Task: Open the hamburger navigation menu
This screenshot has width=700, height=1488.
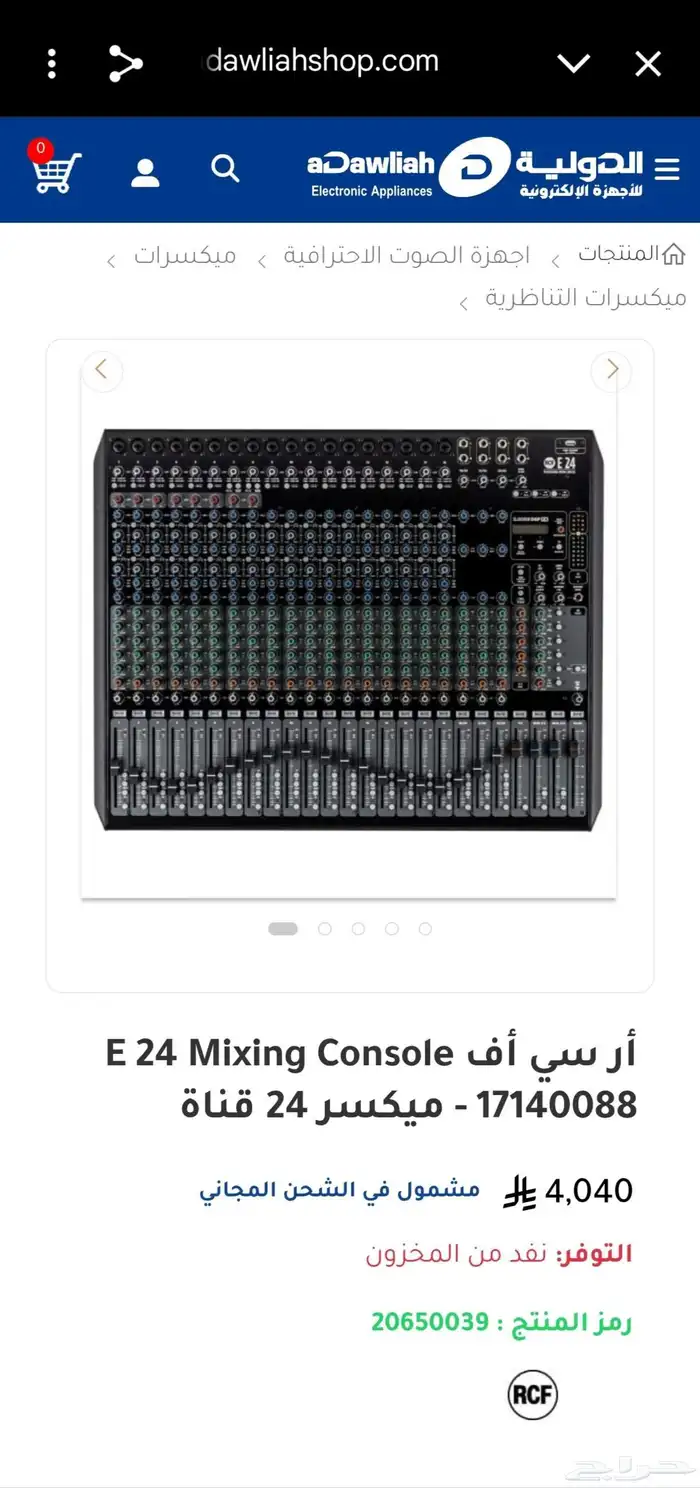Action: pyautogui.click(x=667, y=169)
